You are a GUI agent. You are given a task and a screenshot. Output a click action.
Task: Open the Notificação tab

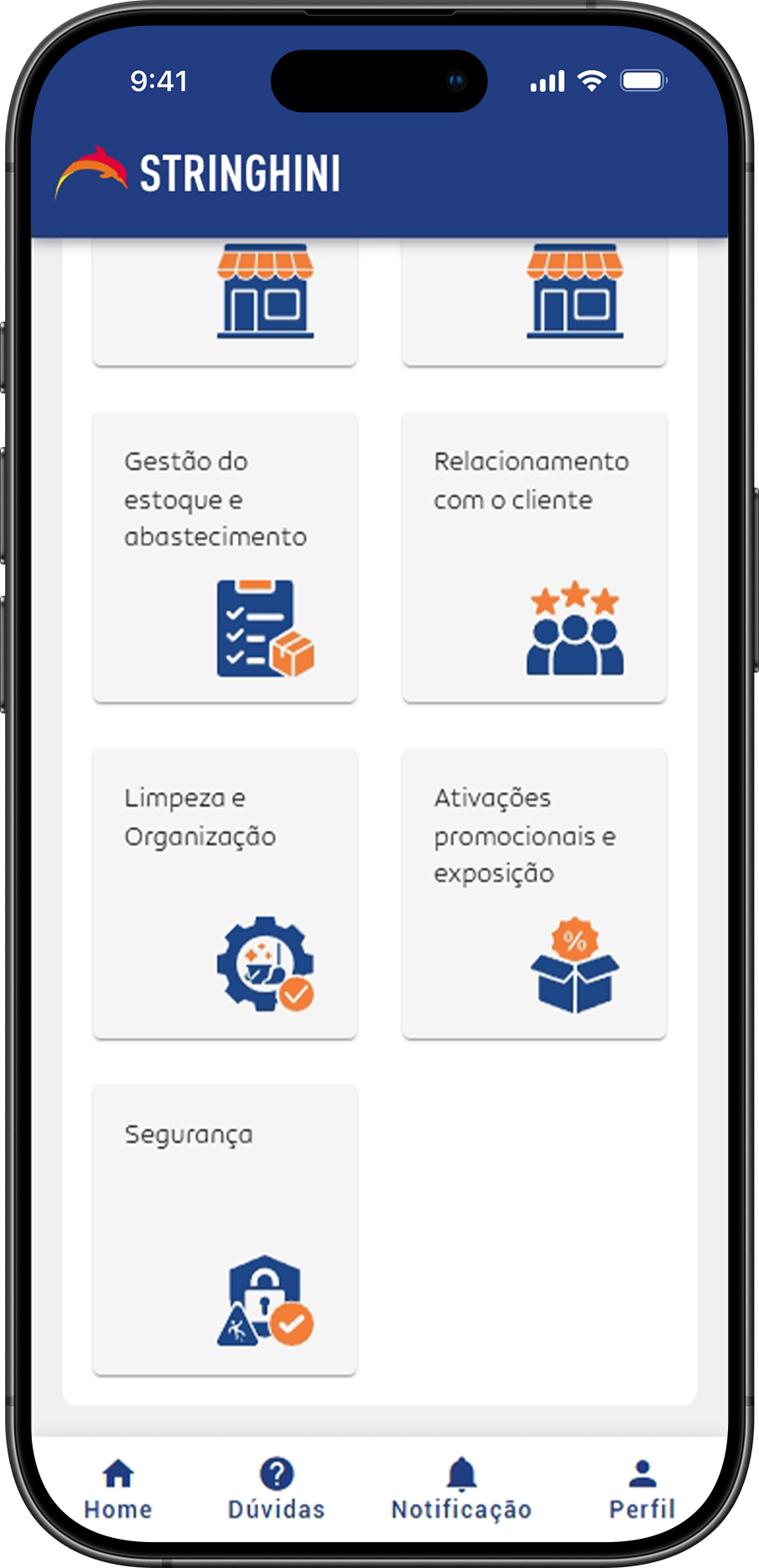461,1489
